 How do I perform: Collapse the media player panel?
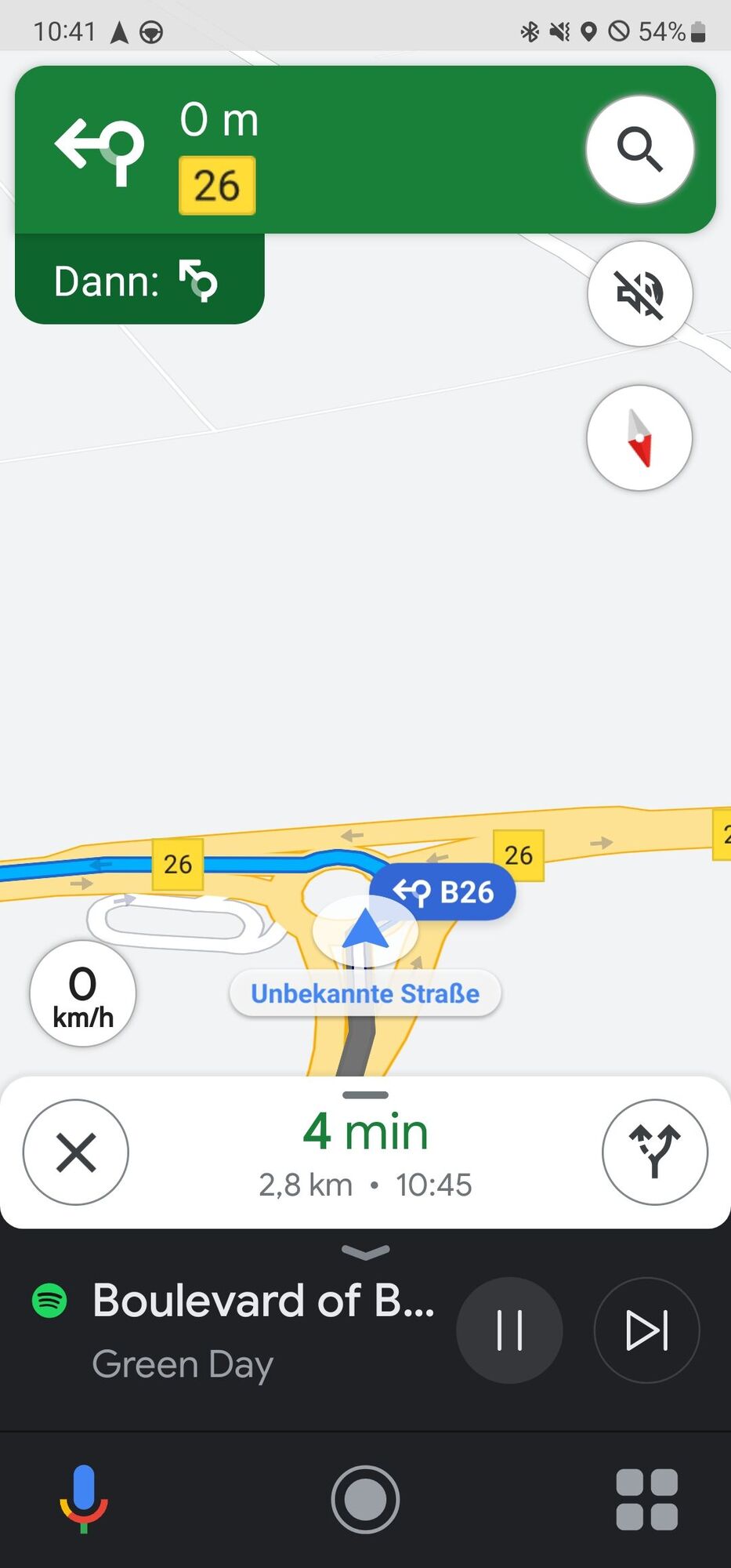click(365, 1251)
